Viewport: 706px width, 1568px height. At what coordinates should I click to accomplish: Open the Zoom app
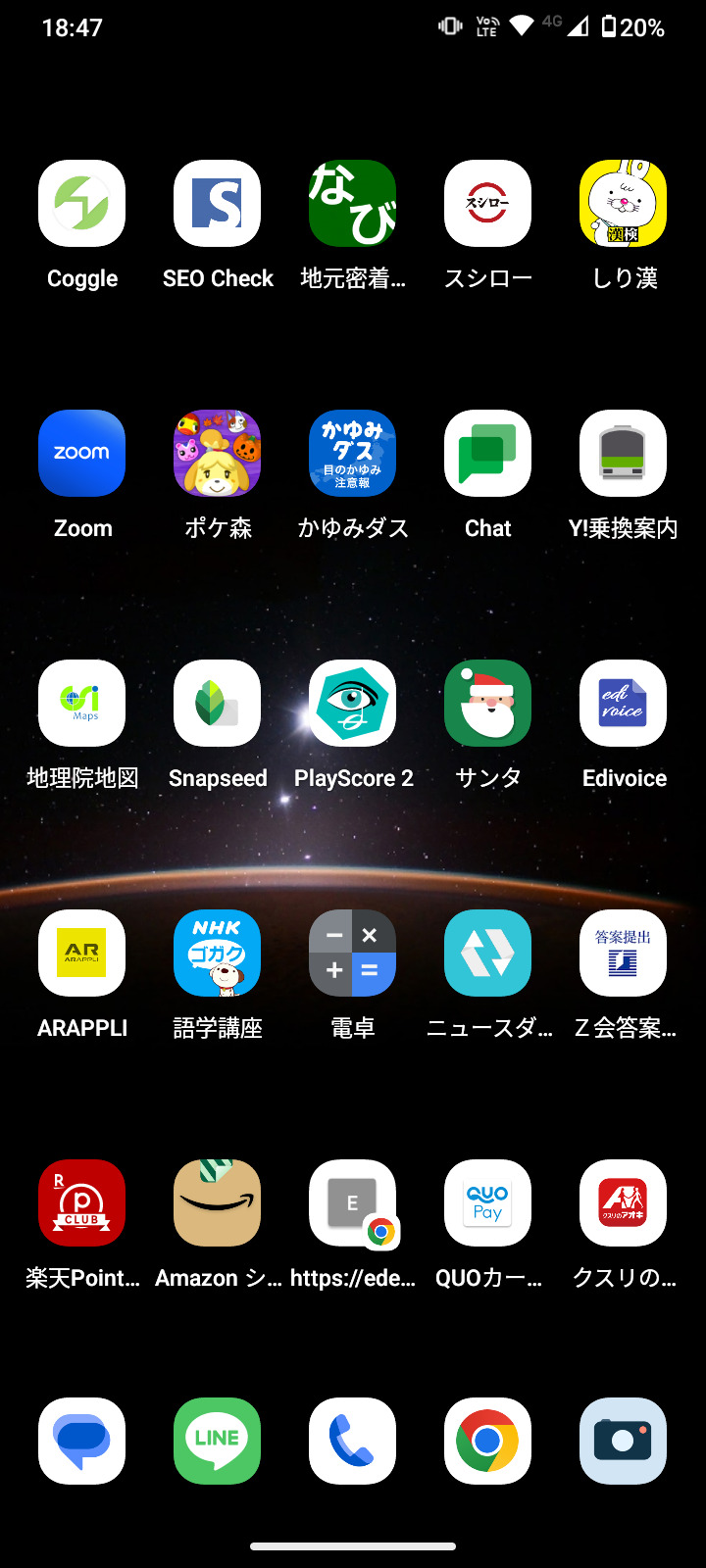[x=81, y=453]
